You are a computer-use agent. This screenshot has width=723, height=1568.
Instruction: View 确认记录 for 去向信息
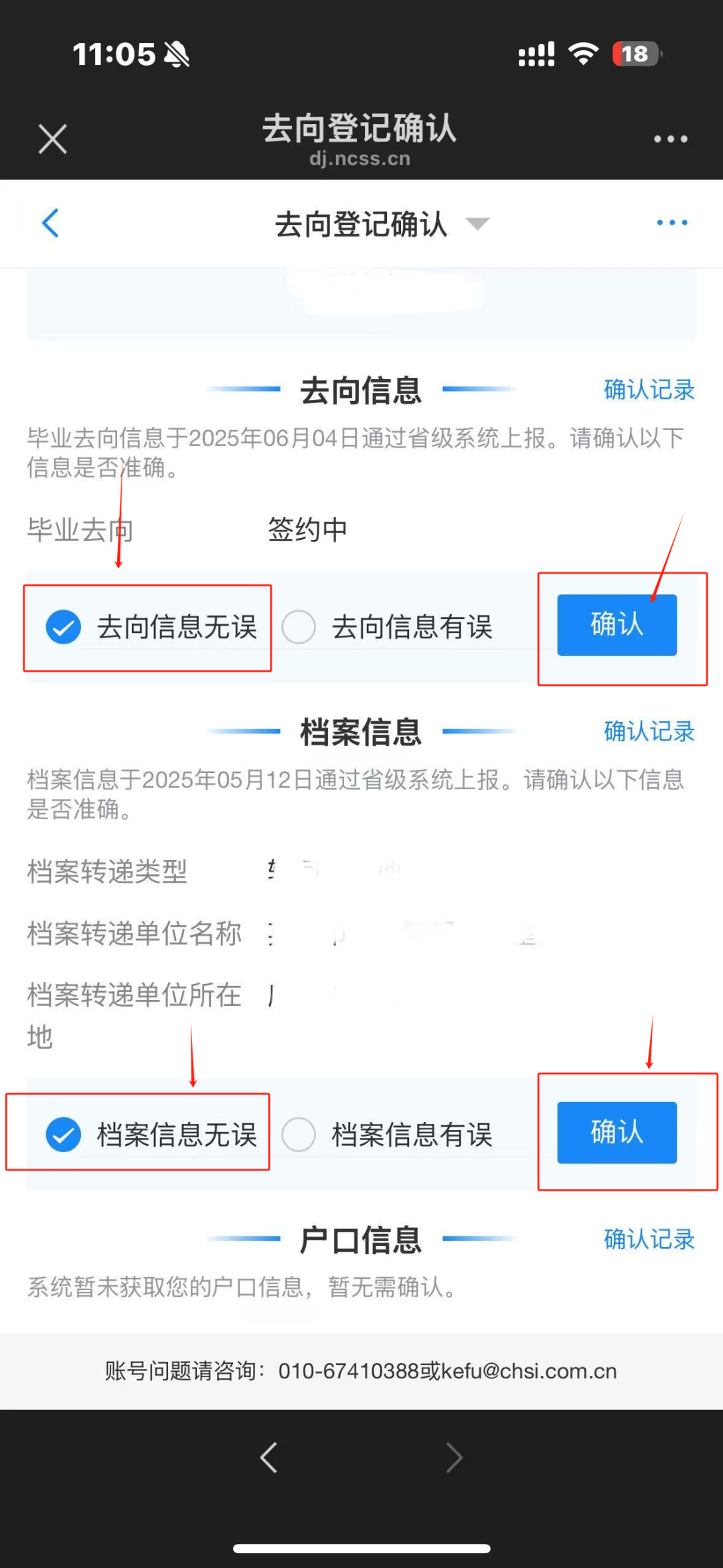[x=649, y=390]
